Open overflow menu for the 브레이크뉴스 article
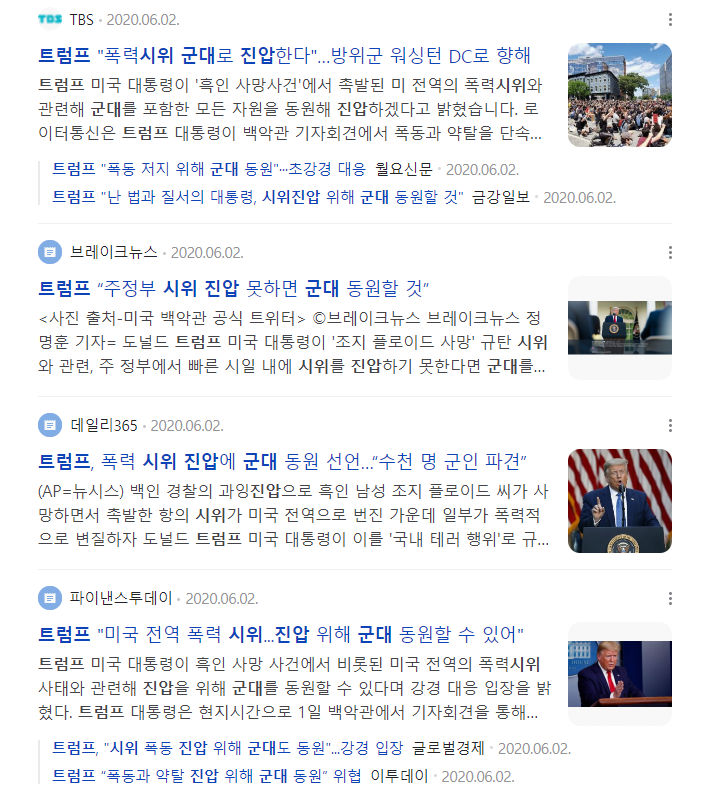715x799 pixels. click(670, 252)
